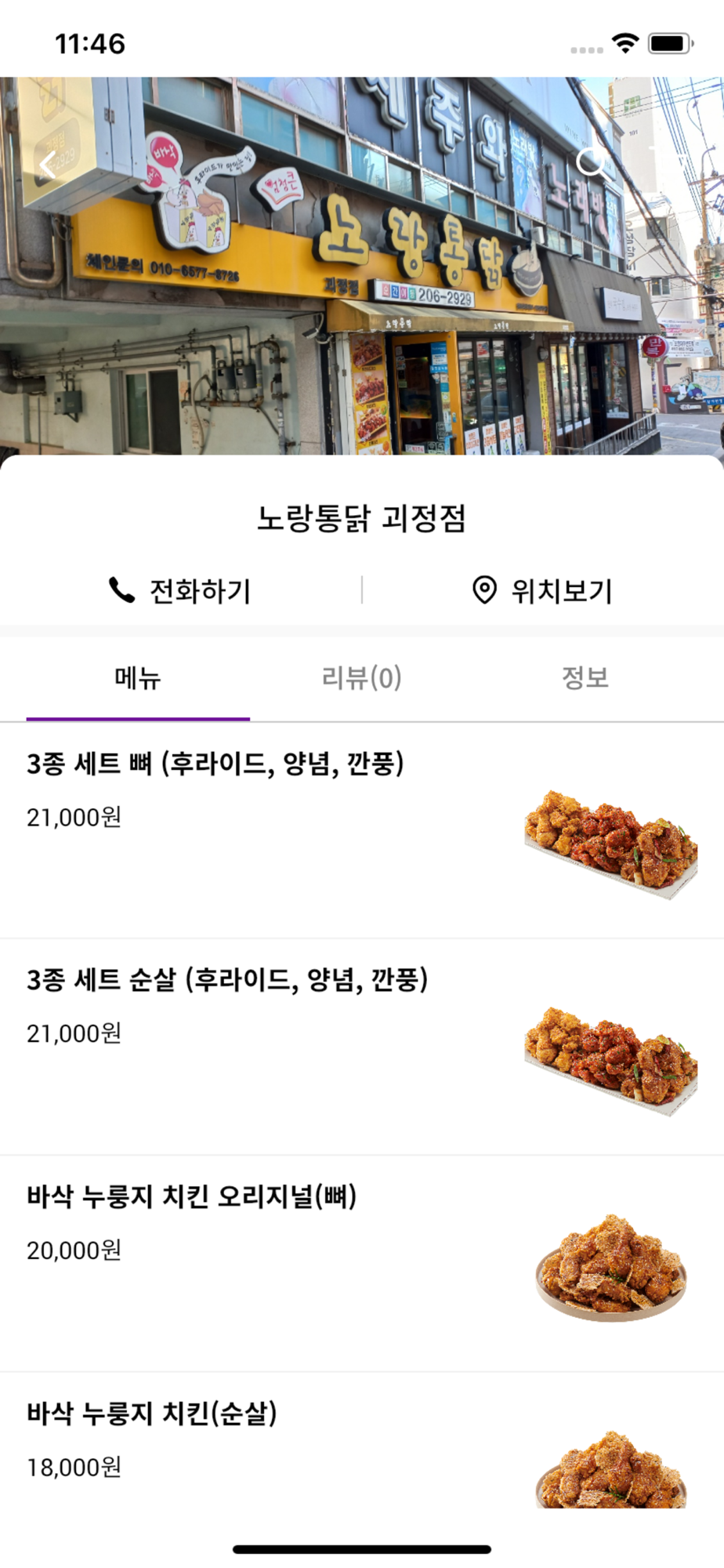Switch to the 정보 tab
Screen dimensions: 724x1568
(585, 677)
